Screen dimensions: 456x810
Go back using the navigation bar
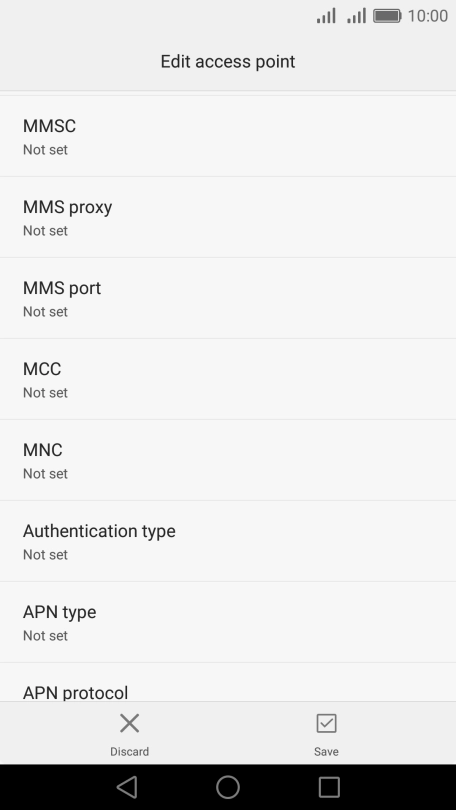pyautogui.click(x=127, y=787)
